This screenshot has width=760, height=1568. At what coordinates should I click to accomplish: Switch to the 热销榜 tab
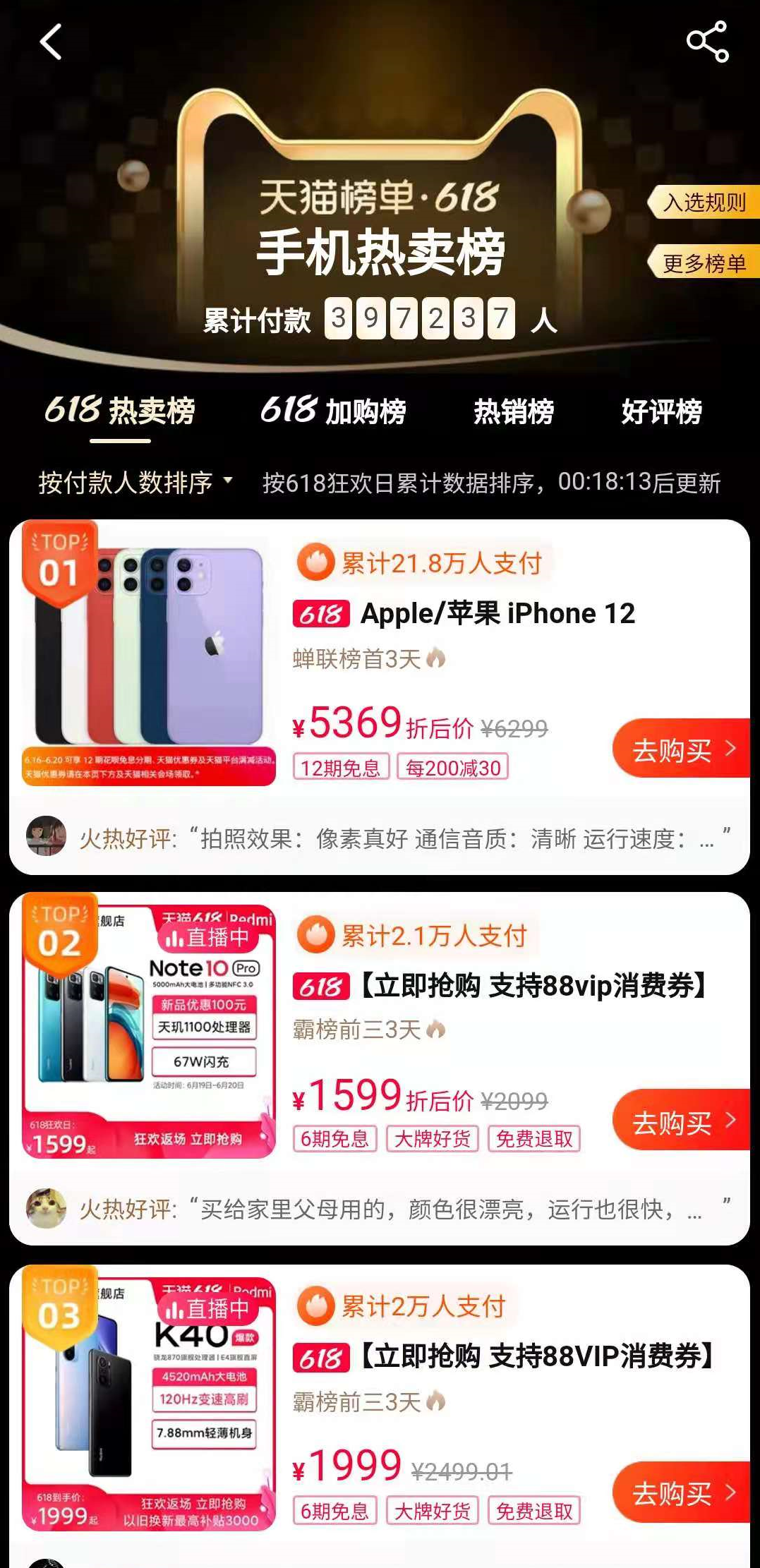(513, 411)
